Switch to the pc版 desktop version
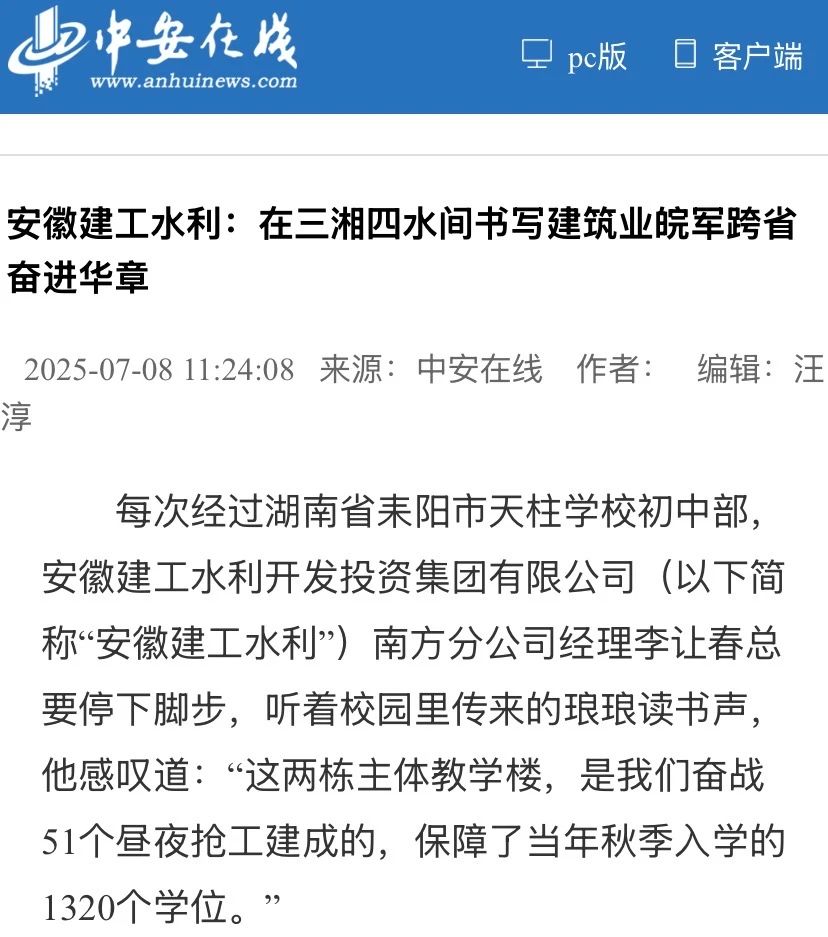The height and width of the screenshot is (937, 828). pos(576,56)
